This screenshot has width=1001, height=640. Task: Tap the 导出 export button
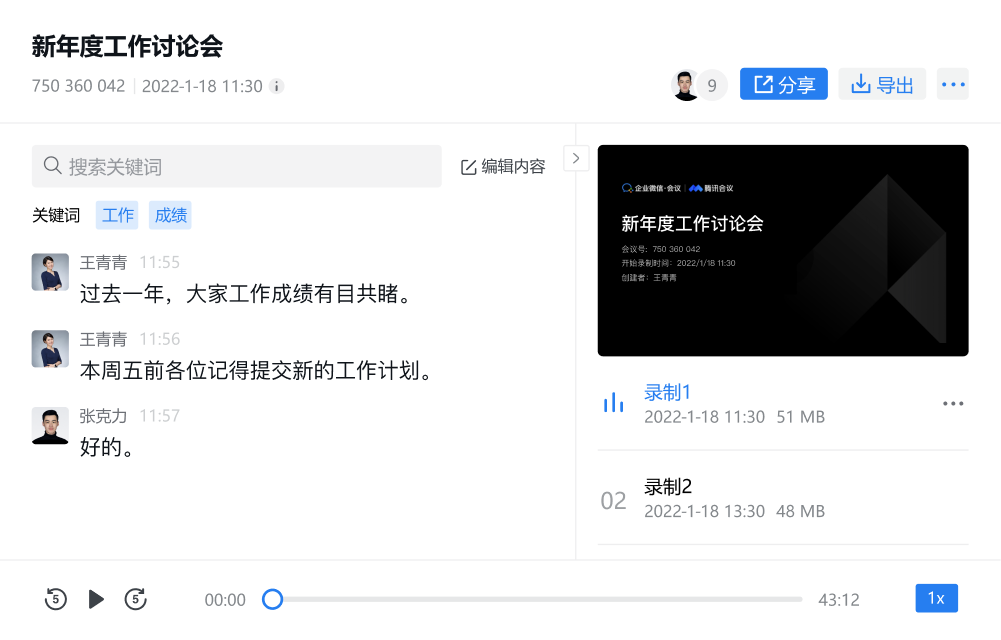tap(882, 85)
